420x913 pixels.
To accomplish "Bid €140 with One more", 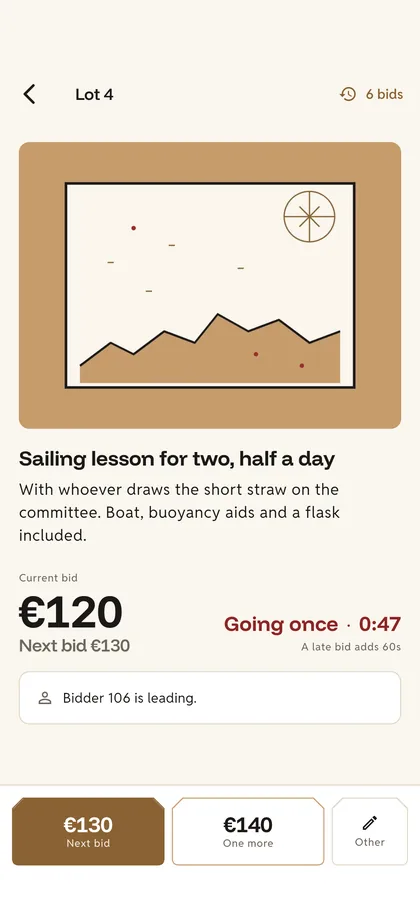I will (248, 831).
